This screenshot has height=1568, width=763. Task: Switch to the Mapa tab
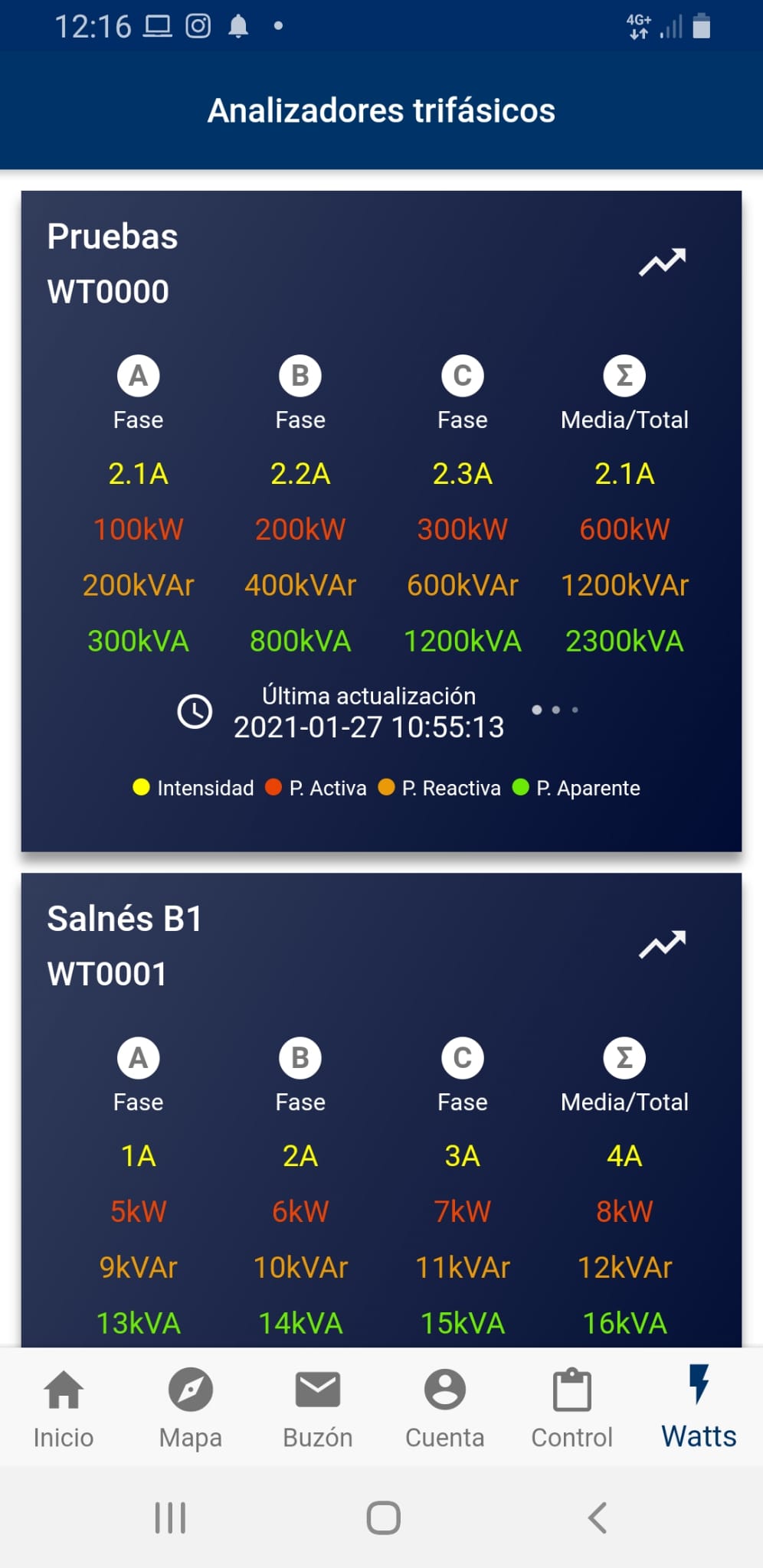point(191,1407)
